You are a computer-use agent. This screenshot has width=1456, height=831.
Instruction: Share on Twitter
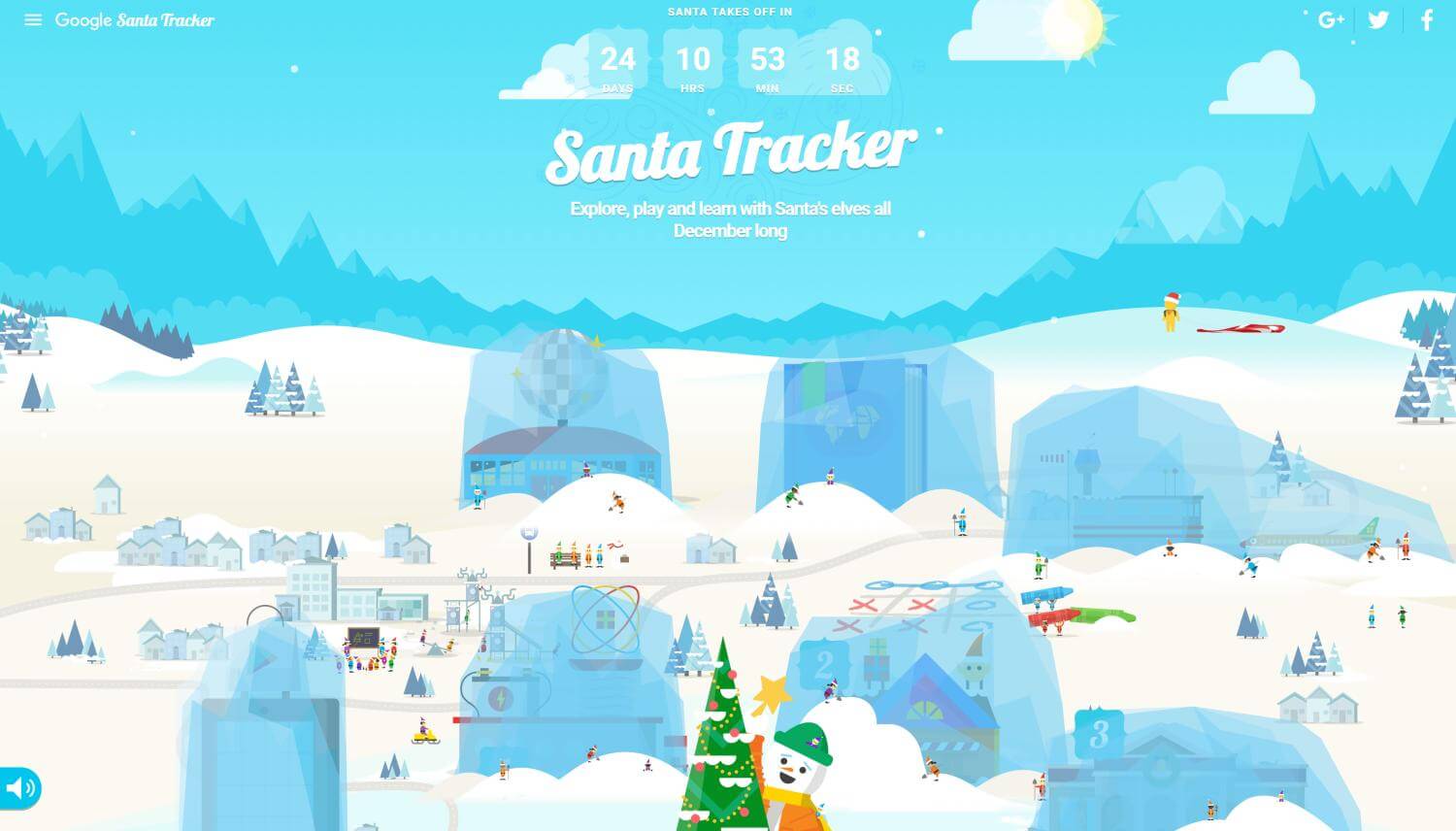click(x=1378, y=20)
